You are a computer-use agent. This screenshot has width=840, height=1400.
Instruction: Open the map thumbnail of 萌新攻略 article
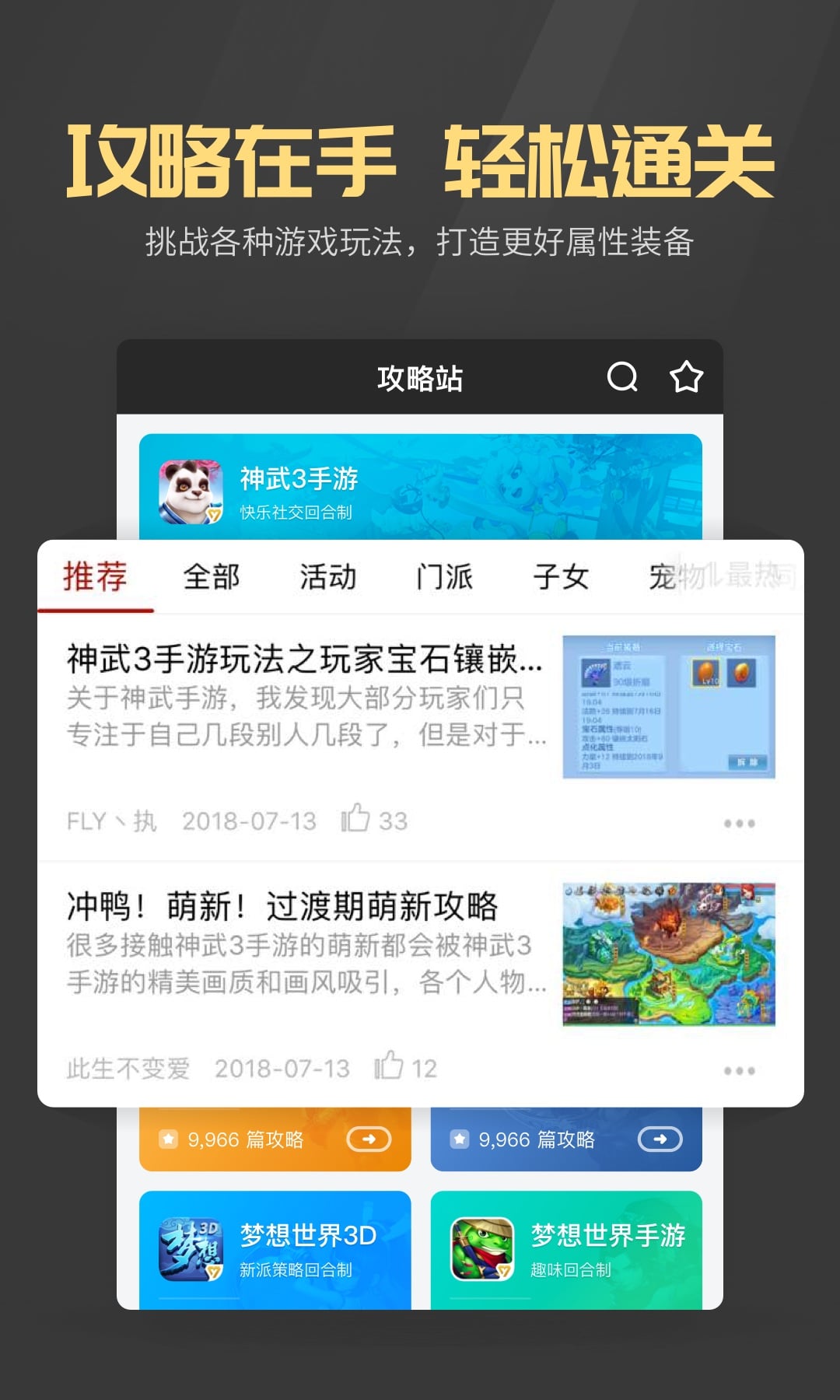(670, 950)
